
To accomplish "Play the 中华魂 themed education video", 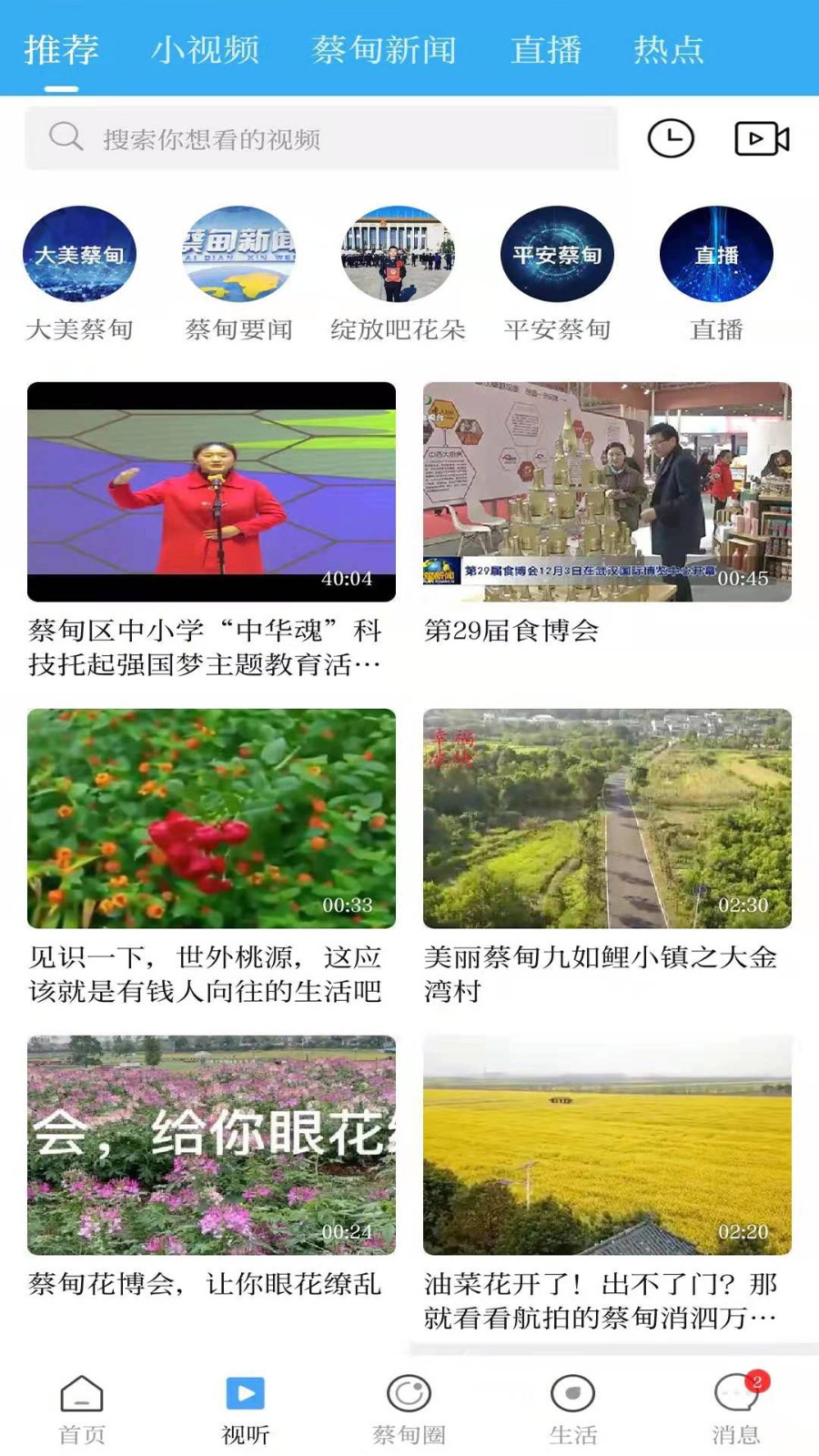I will click(211, 491).
